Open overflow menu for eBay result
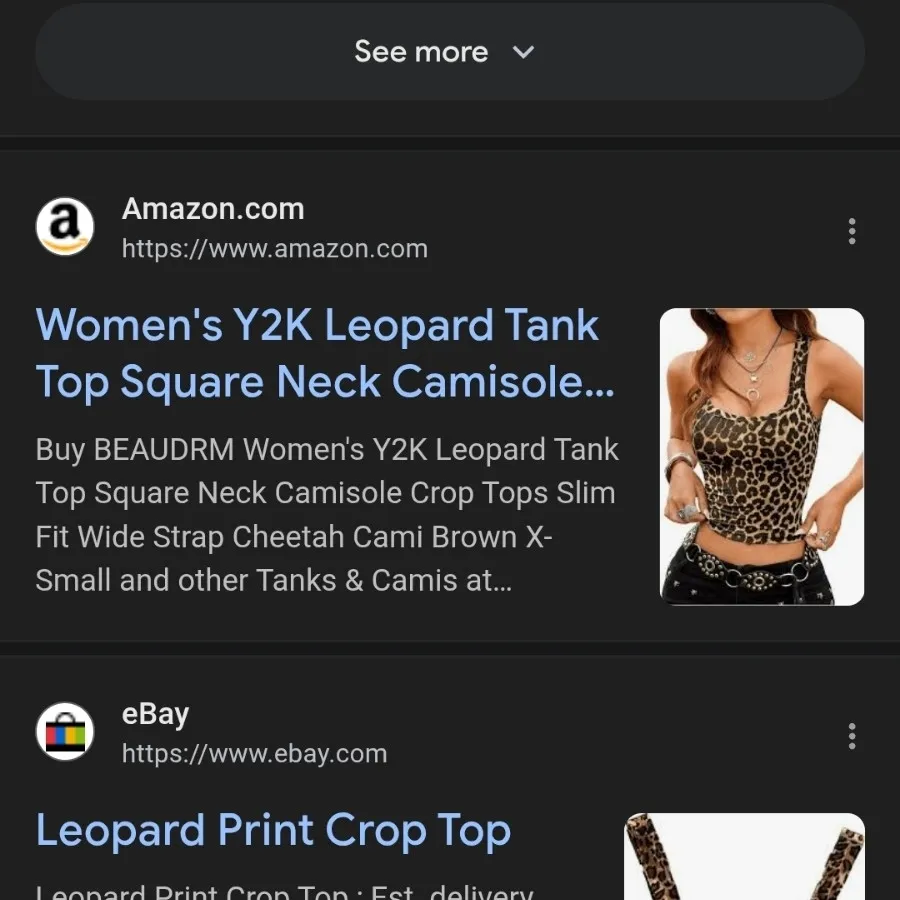Viewport: 900px width, 900px height. 851,737
